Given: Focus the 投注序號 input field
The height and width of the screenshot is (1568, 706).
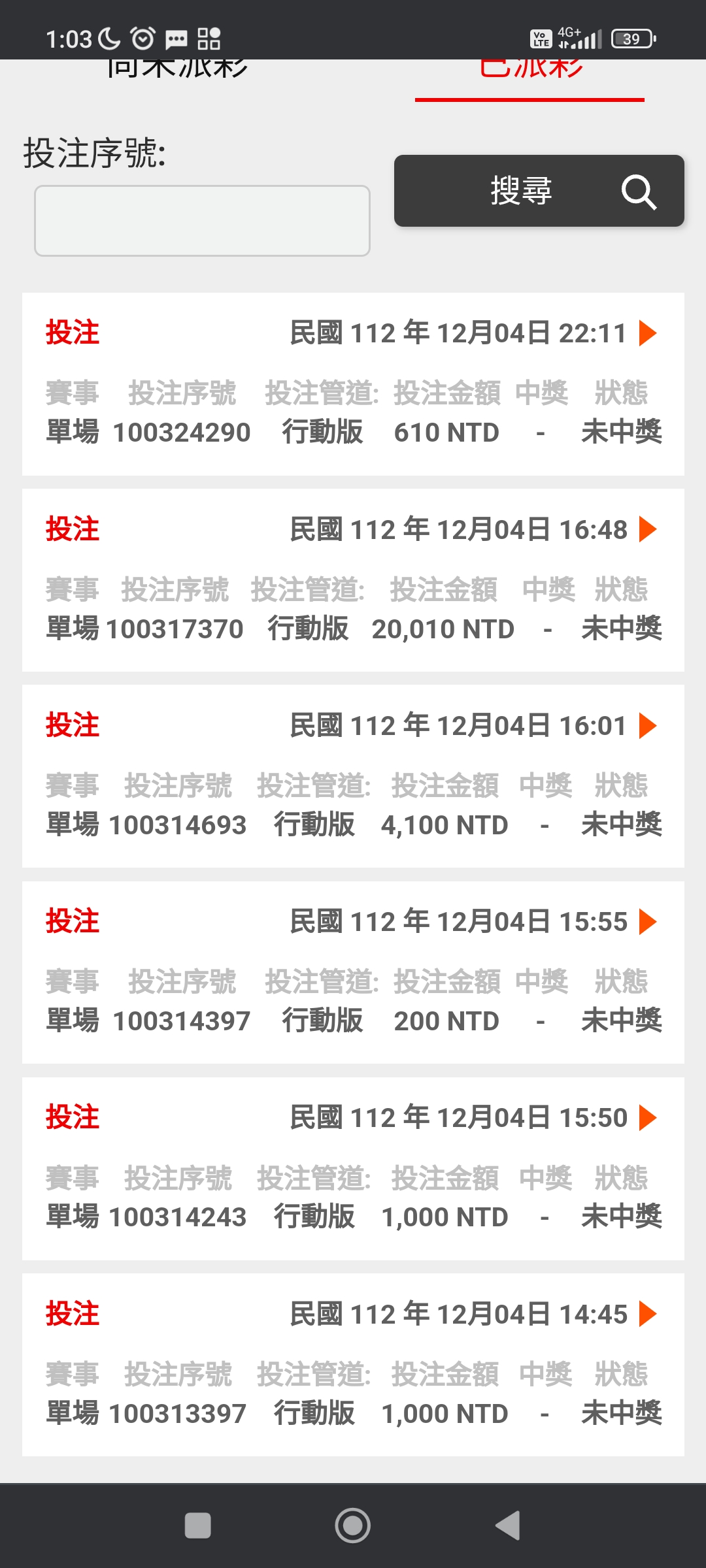Looking at the screenshot, I should click(202, 221).
